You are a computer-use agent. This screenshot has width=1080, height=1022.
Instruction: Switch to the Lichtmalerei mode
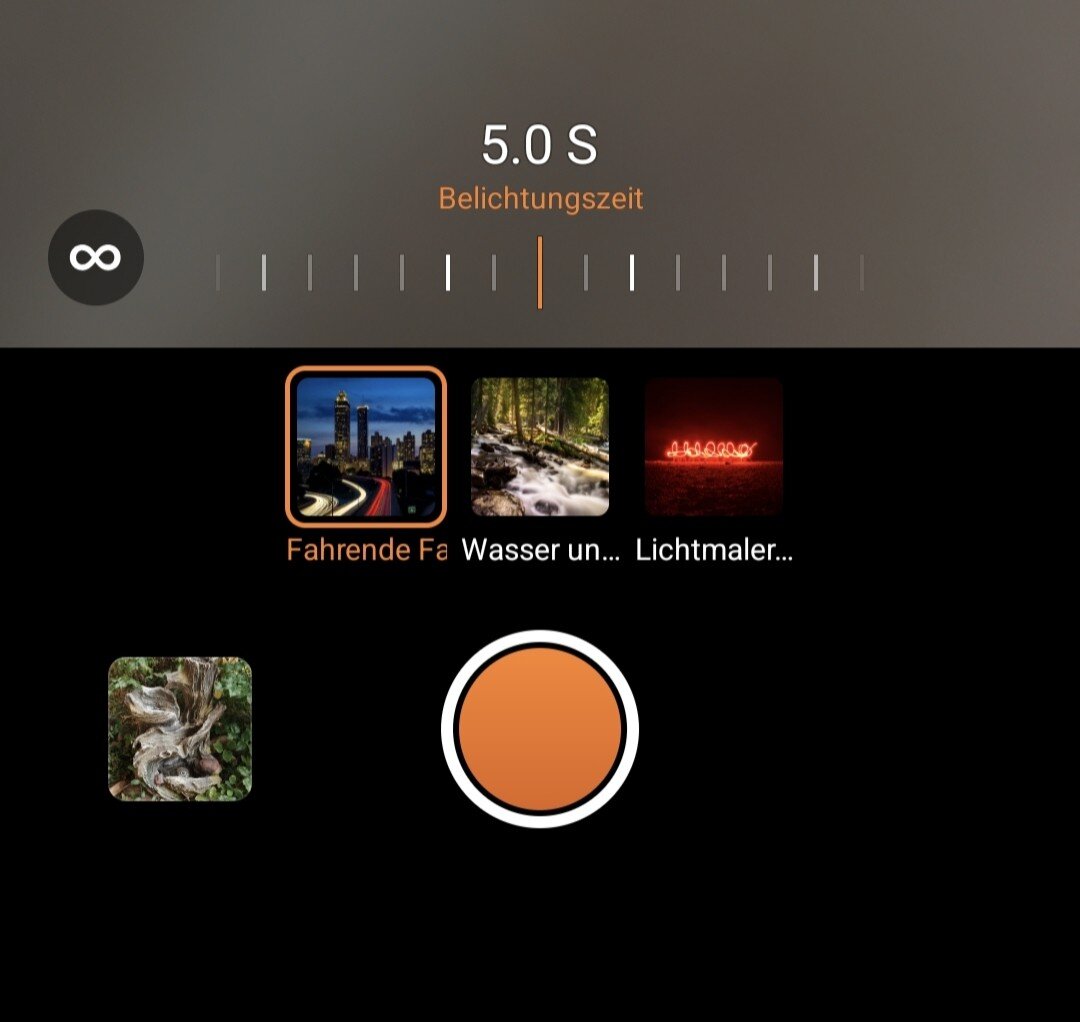[713, 446]
